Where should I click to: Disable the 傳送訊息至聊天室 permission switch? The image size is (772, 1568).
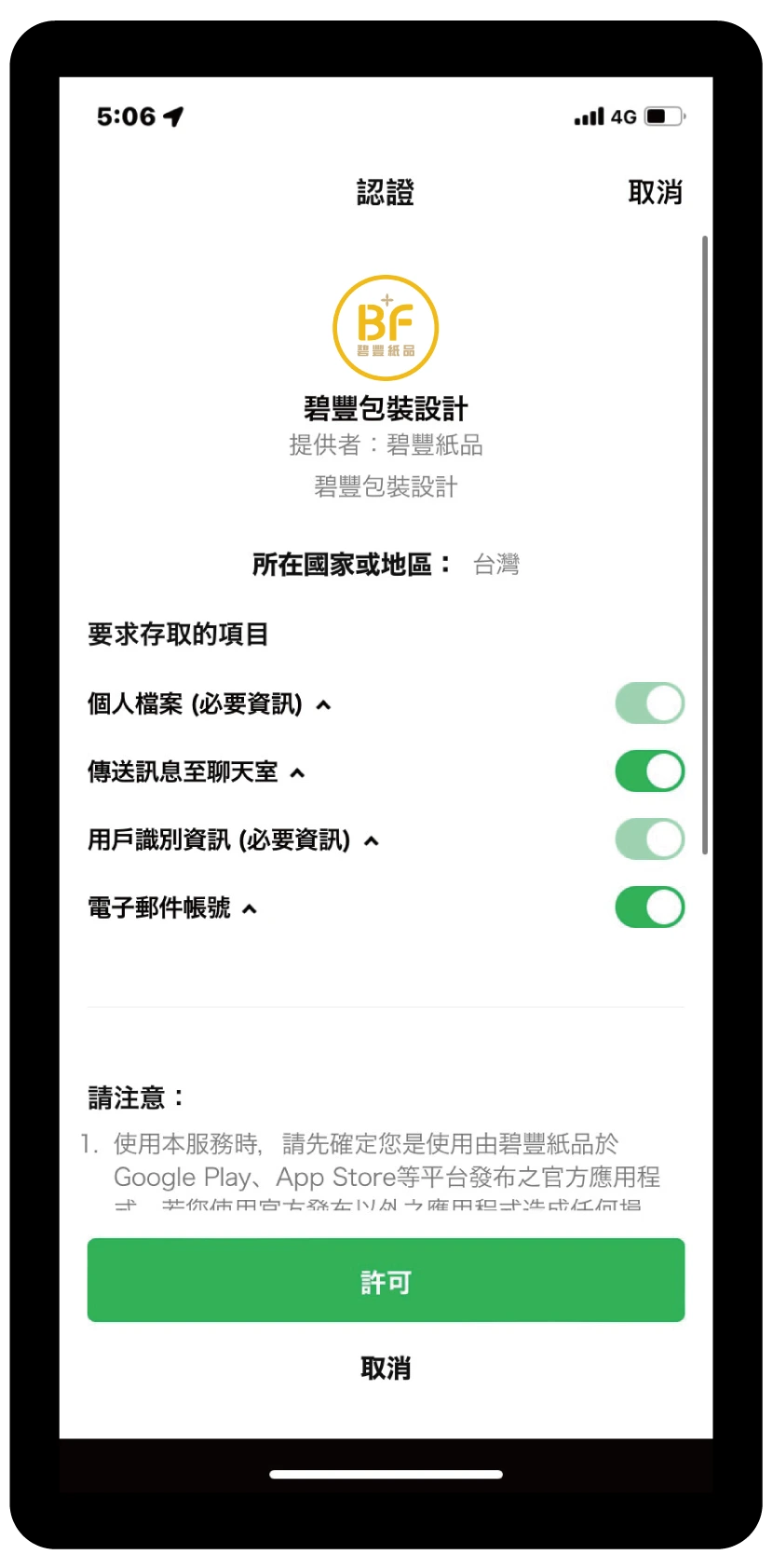[x=649, y=771]
